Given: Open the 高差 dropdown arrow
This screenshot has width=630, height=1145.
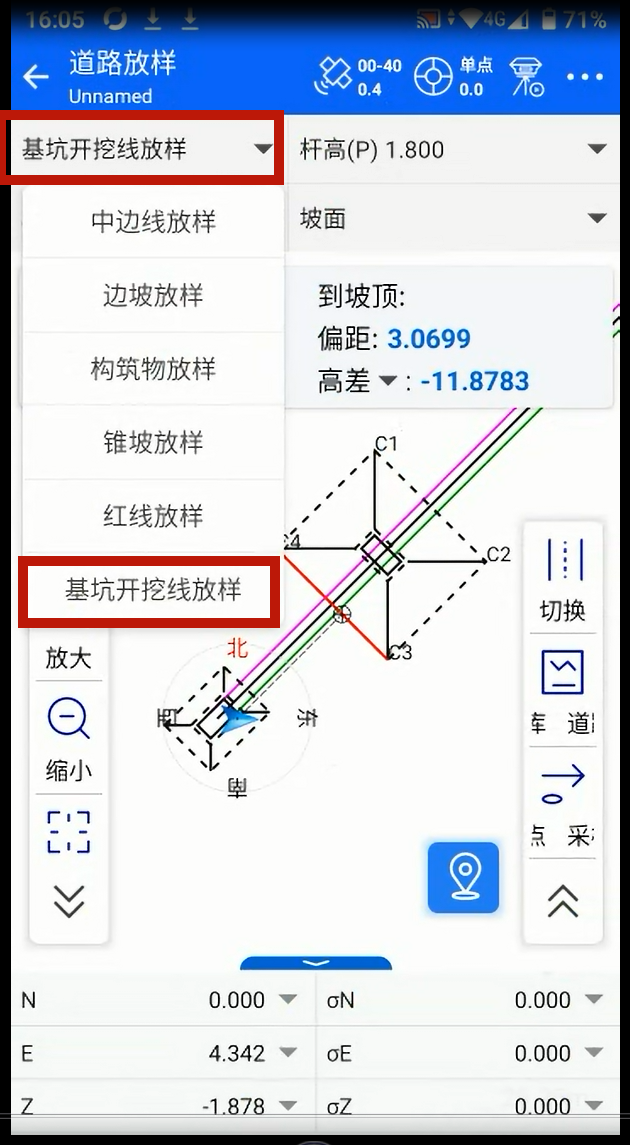Looking at the screenshot, I should tap(388, 381).
